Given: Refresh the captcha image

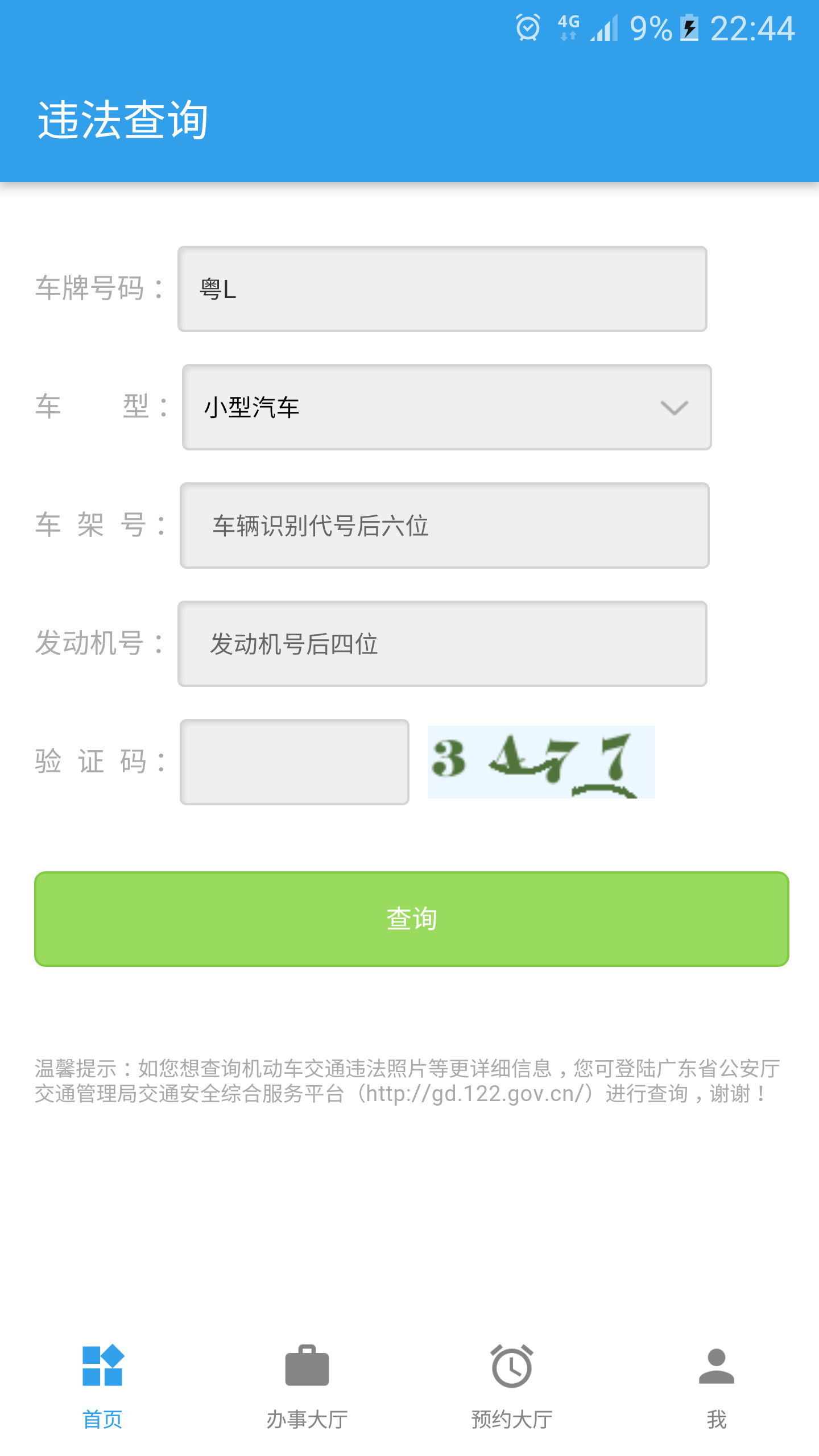Looking at the screenshot, I should (x=541, y=762).
